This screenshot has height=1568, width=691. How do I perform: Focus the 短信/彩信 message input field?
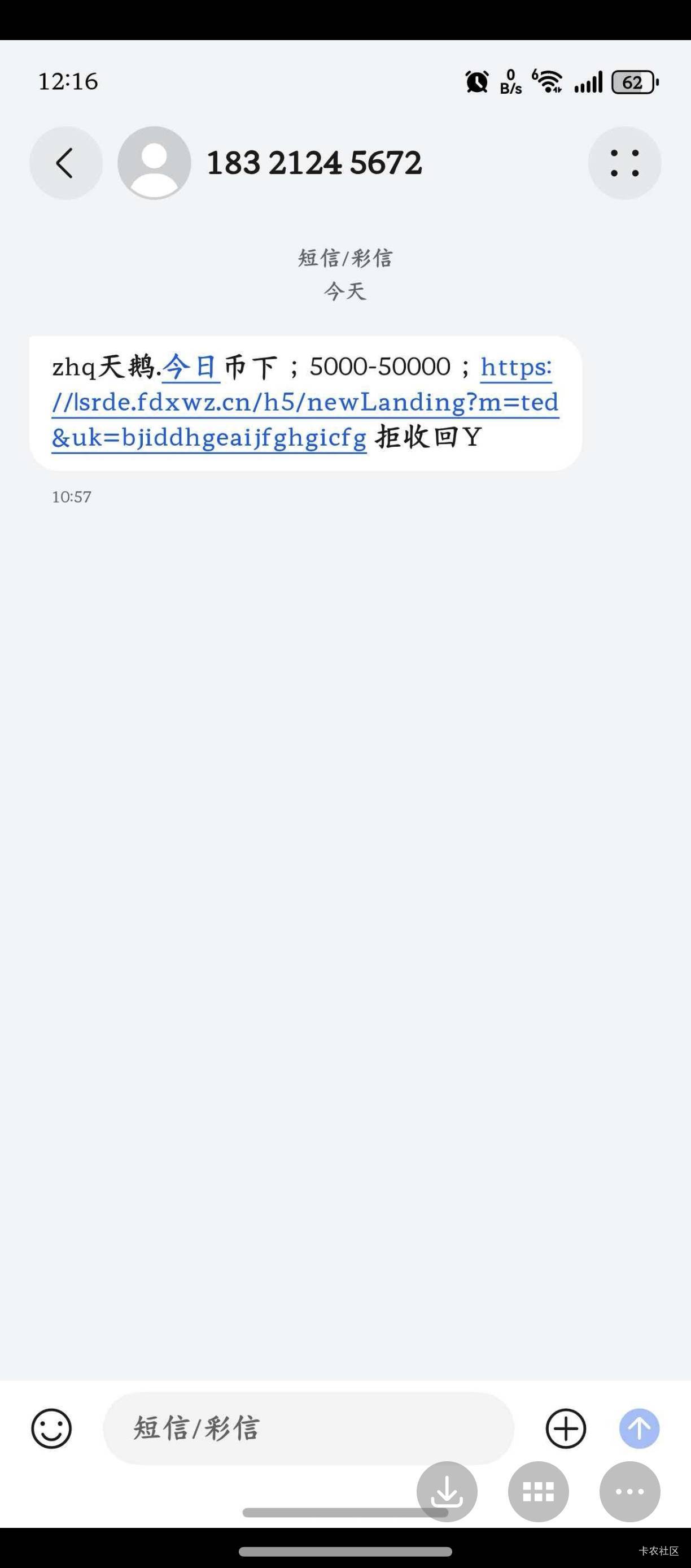[308, 1428]
